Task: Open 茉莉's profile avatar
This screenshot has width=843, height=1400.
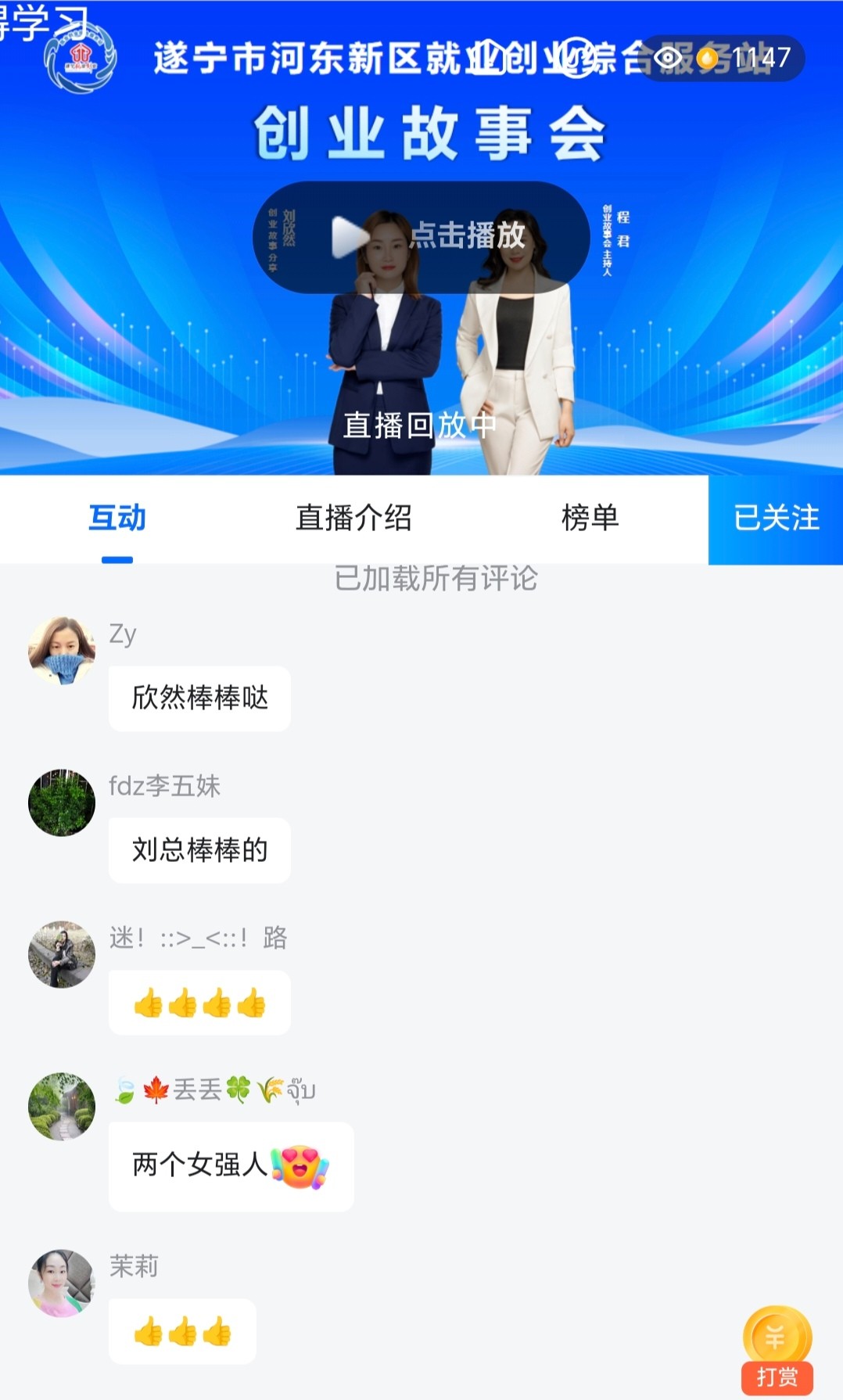Action: pos(62,1283)
